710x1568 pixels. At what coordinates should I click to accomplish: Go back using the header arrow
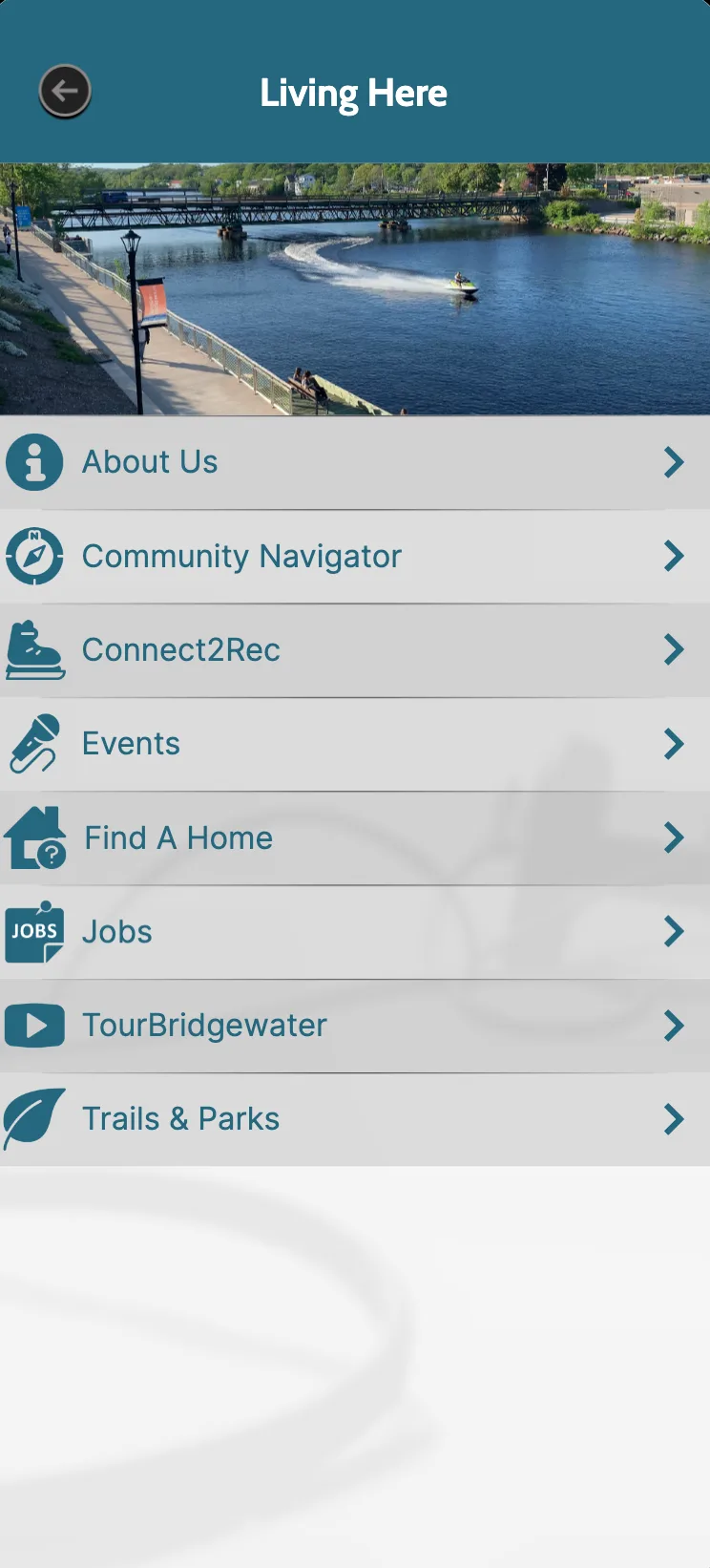coord(65,92)
